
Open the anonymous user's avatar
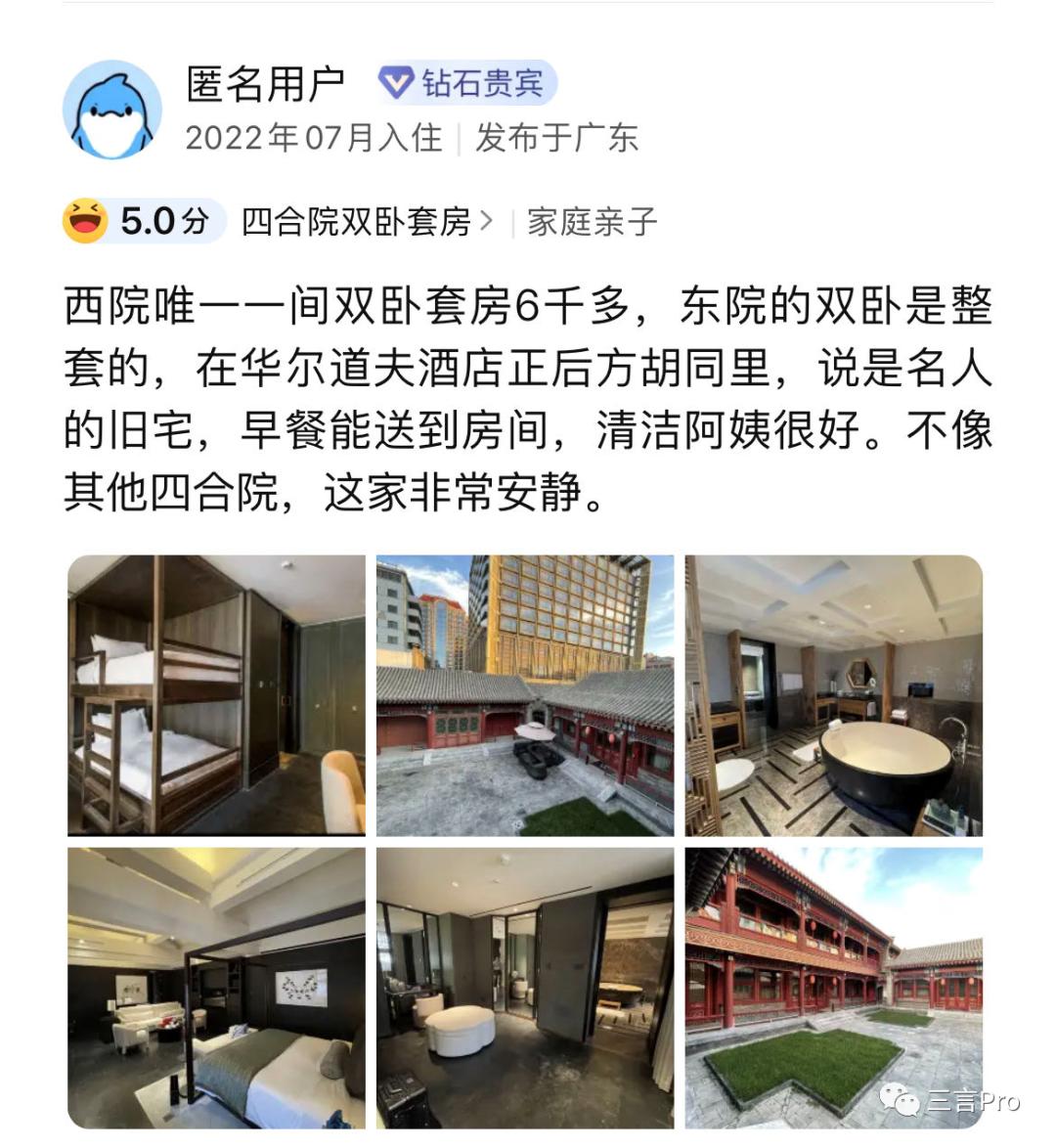coord(111,110)
